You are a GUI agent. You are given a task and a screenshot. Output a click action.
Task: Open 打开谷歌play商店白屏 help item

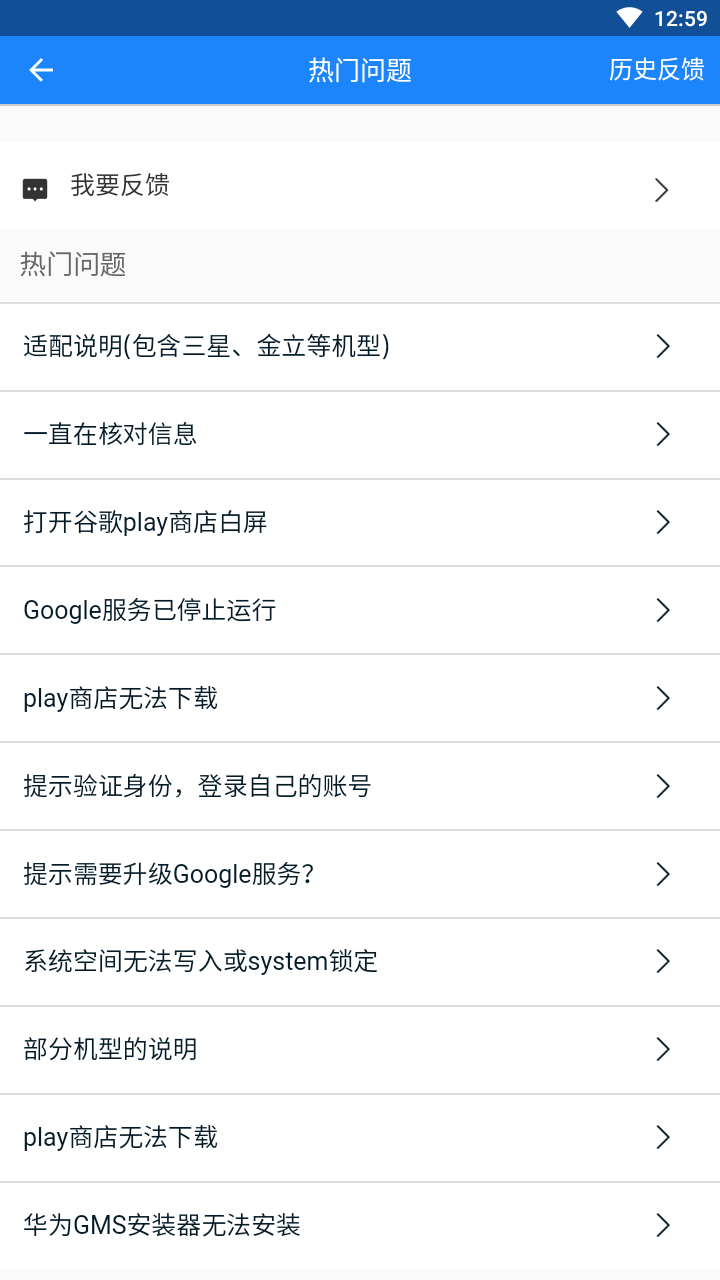(360, 523)
